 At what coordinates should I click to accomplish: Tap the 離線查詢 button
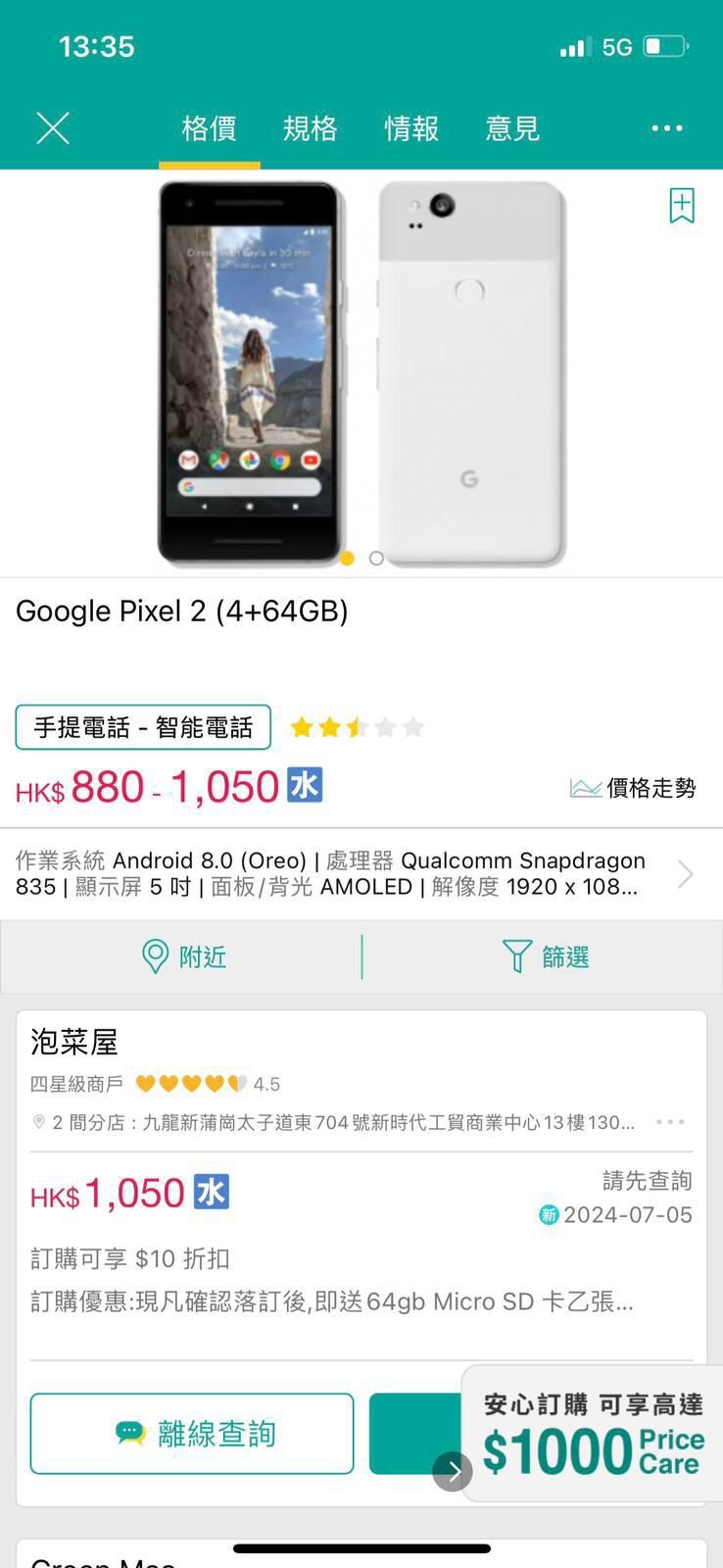pos(192,1434)
